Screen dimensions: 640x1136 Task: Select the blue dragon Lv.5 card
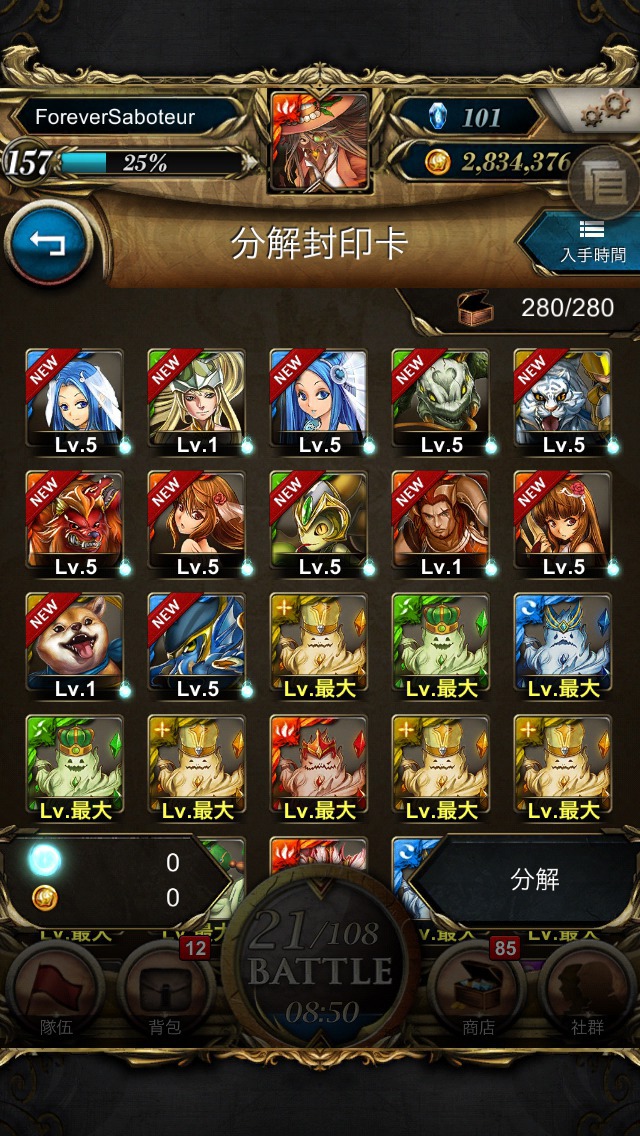pyautogui.click(x=196, y=646)
